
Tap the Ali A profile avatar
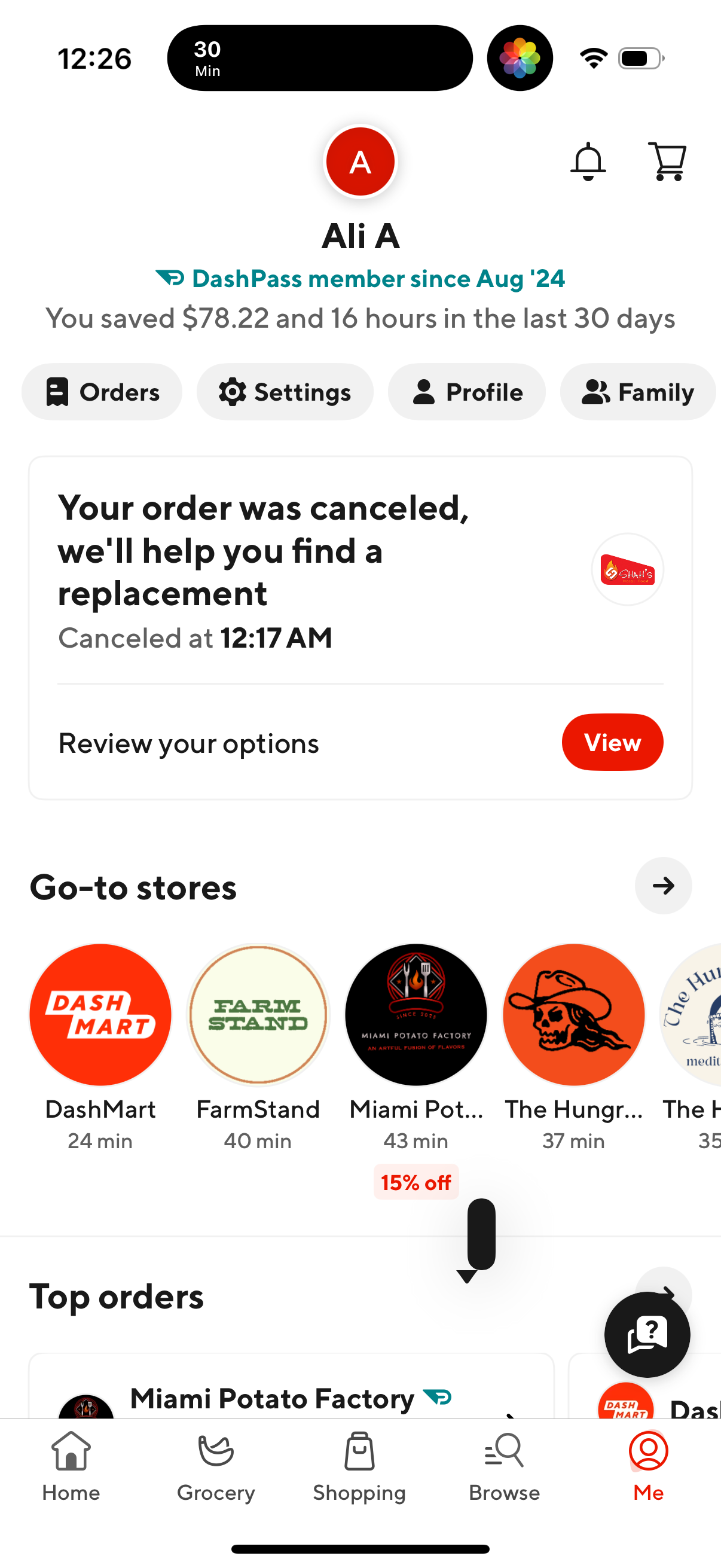pos(360,161)
